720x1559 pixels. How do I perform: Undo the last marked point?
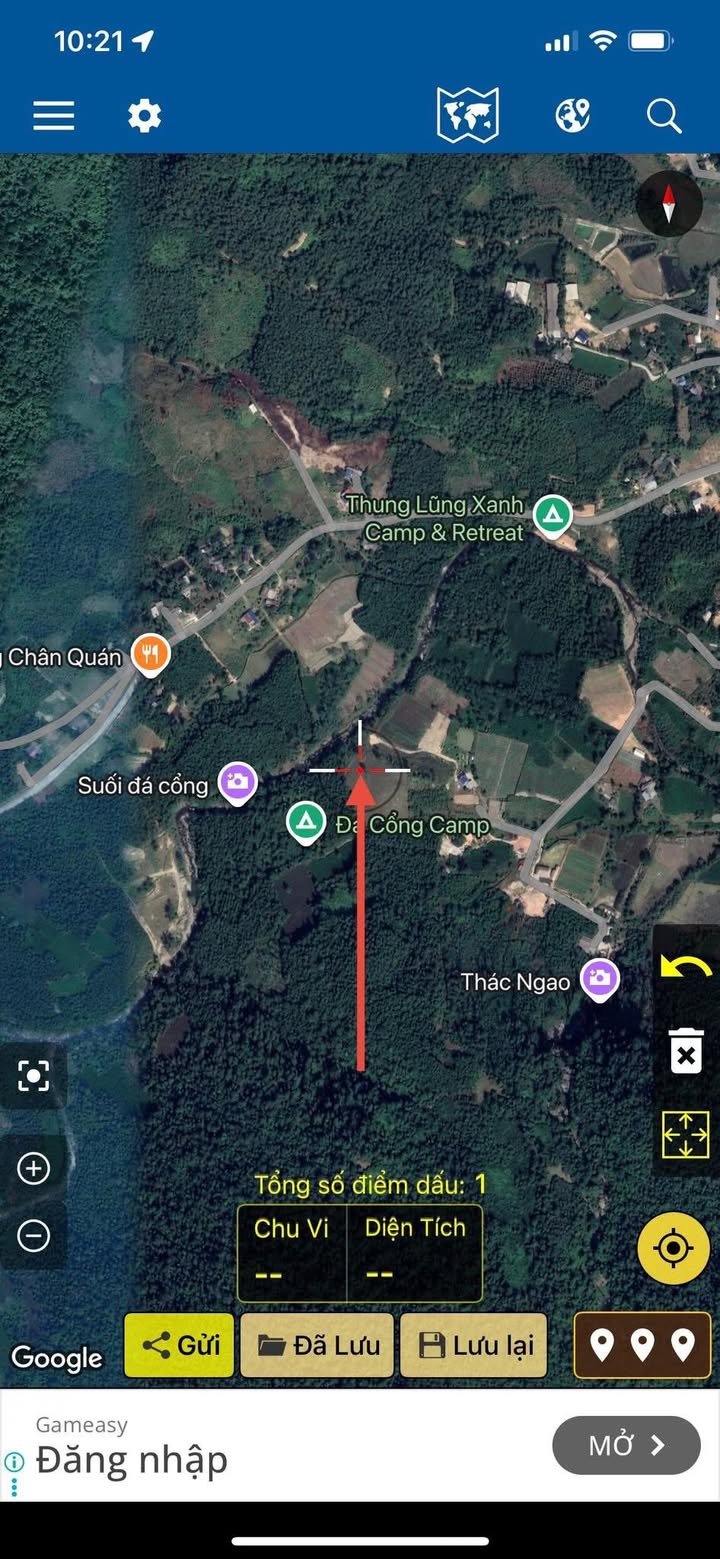[x=686, y=967]
